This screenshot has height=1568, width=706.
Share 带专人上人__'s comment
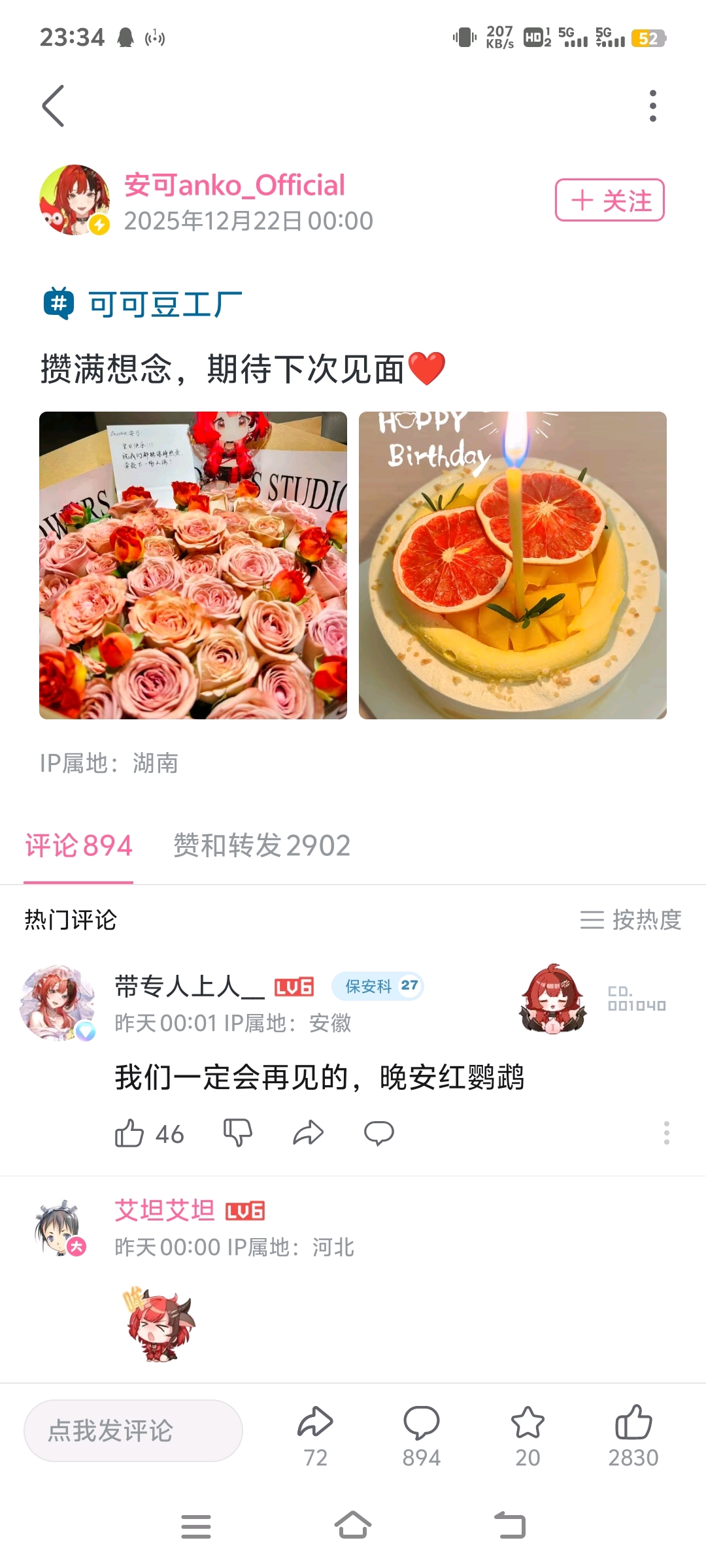(x=308, y=1134)
